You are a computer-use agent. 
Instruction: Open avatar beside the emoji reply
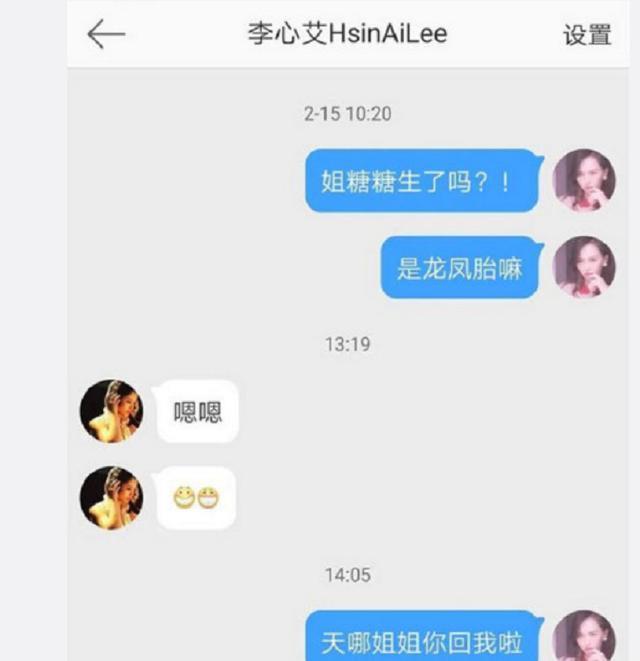[111, 498]
